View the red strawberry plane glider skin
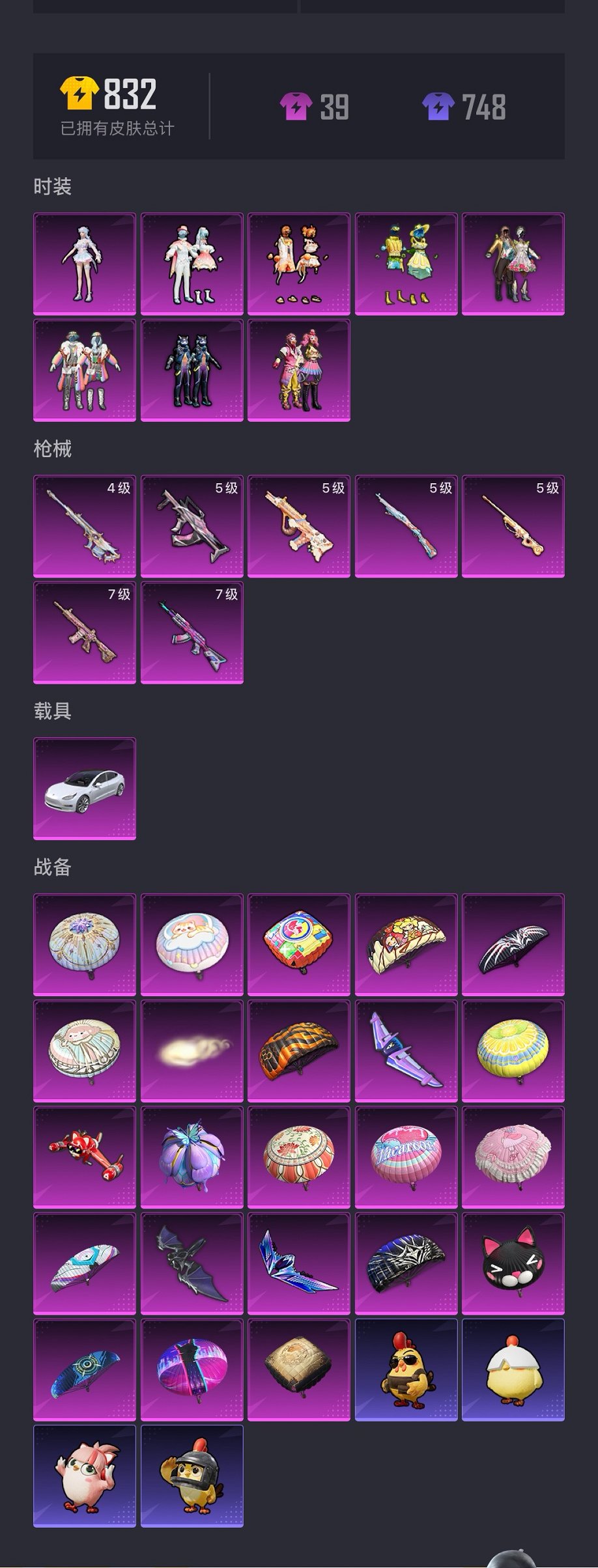The height and width of the screenshot is (1568, 598). (x=85, y=1157)
